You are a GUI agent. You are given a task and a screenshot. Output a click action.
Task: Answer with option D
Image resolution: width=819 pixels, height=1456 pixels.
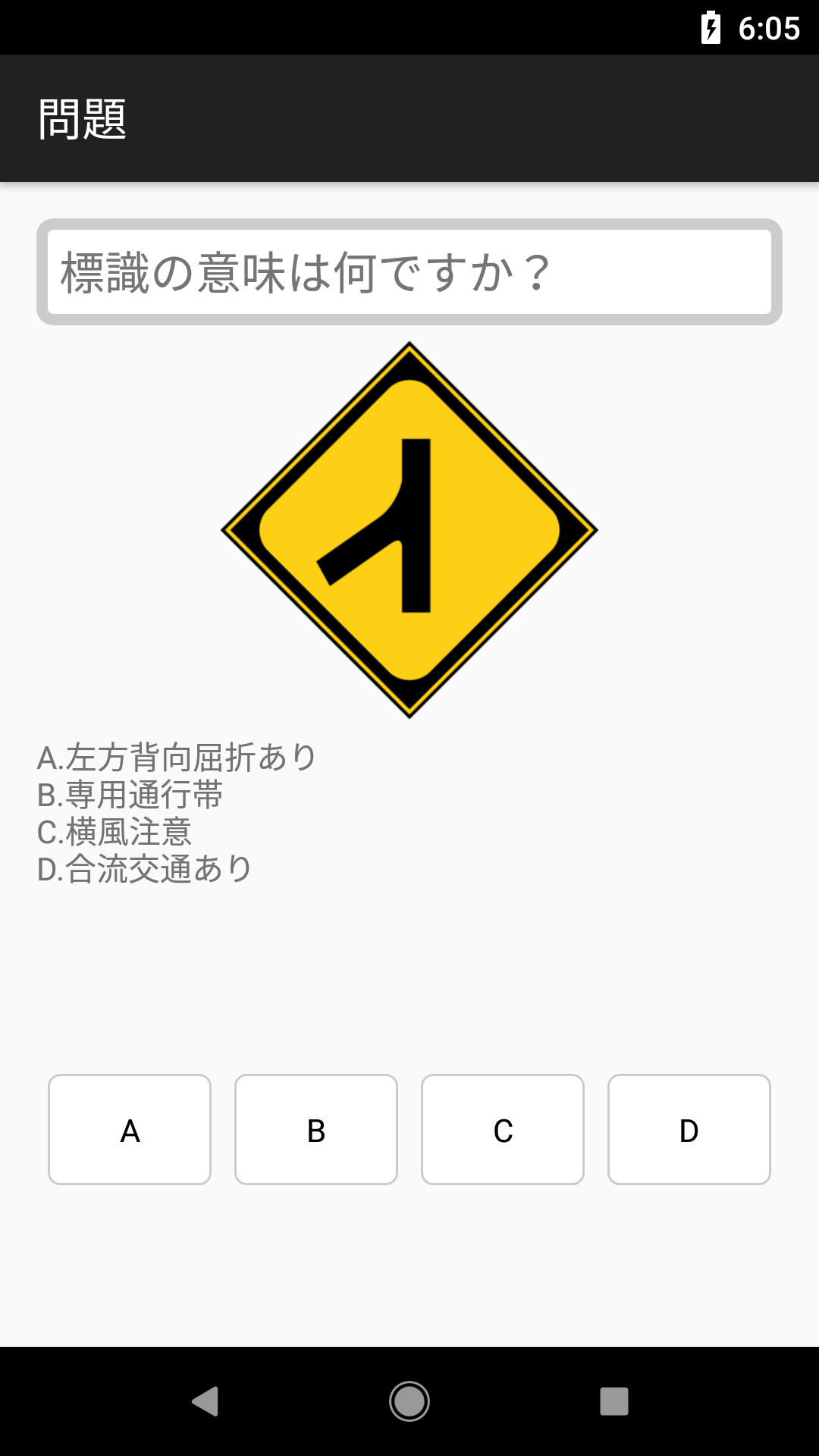689,1129
